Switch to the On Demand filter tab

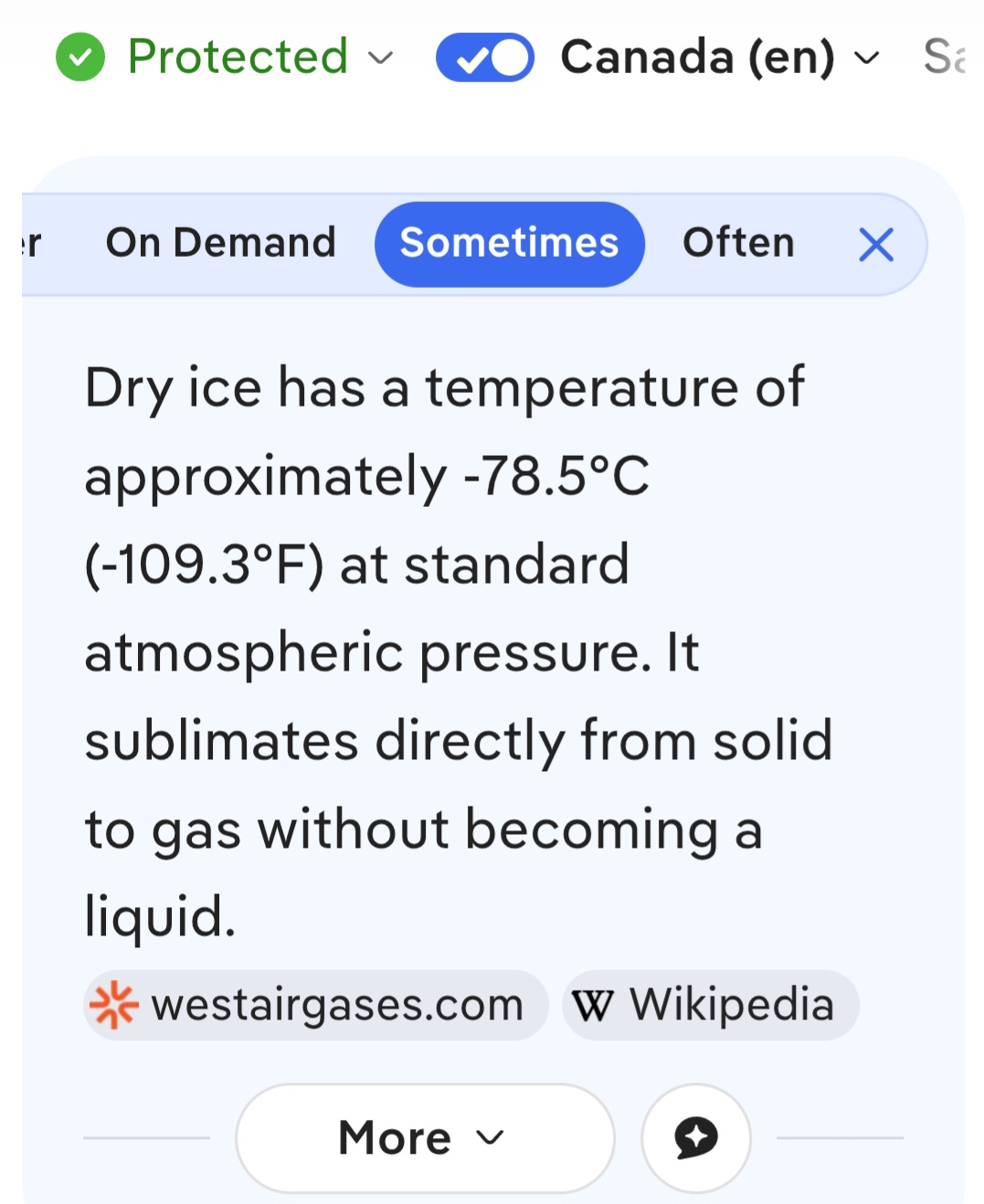click(x=221, y=243)
